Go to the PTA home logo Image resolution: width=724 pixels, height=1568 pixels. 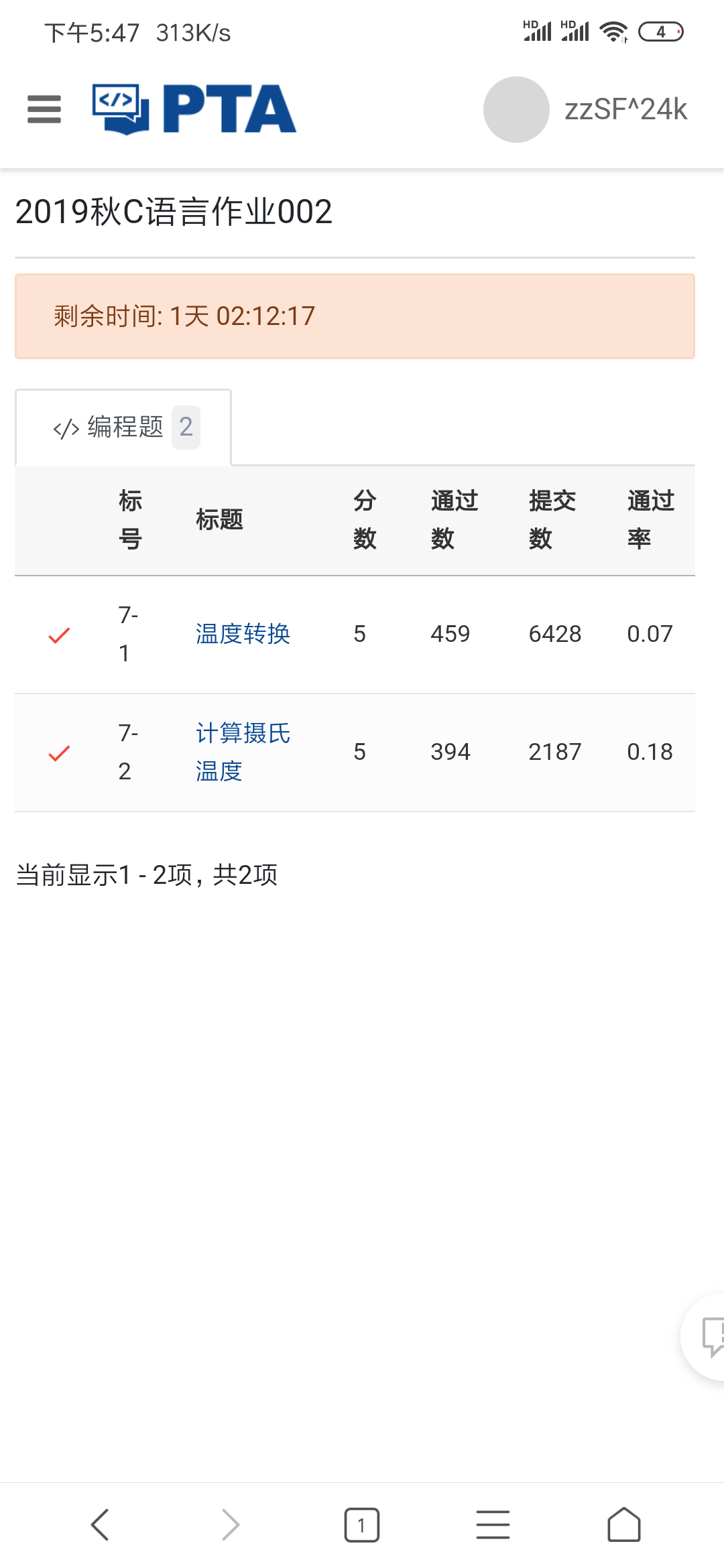point(194,109)
